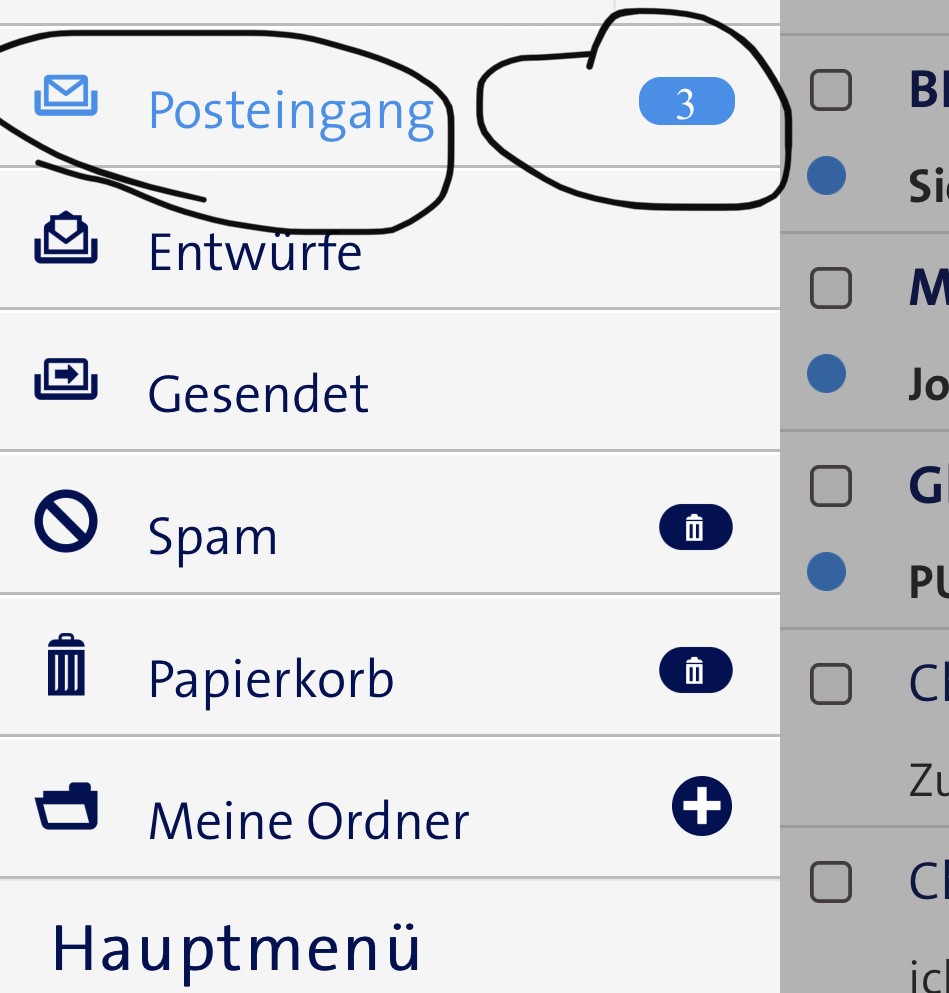Screen dimensions: 949x993
Task: Select the checkbox of email starting with M
Action: click(830, 289)
